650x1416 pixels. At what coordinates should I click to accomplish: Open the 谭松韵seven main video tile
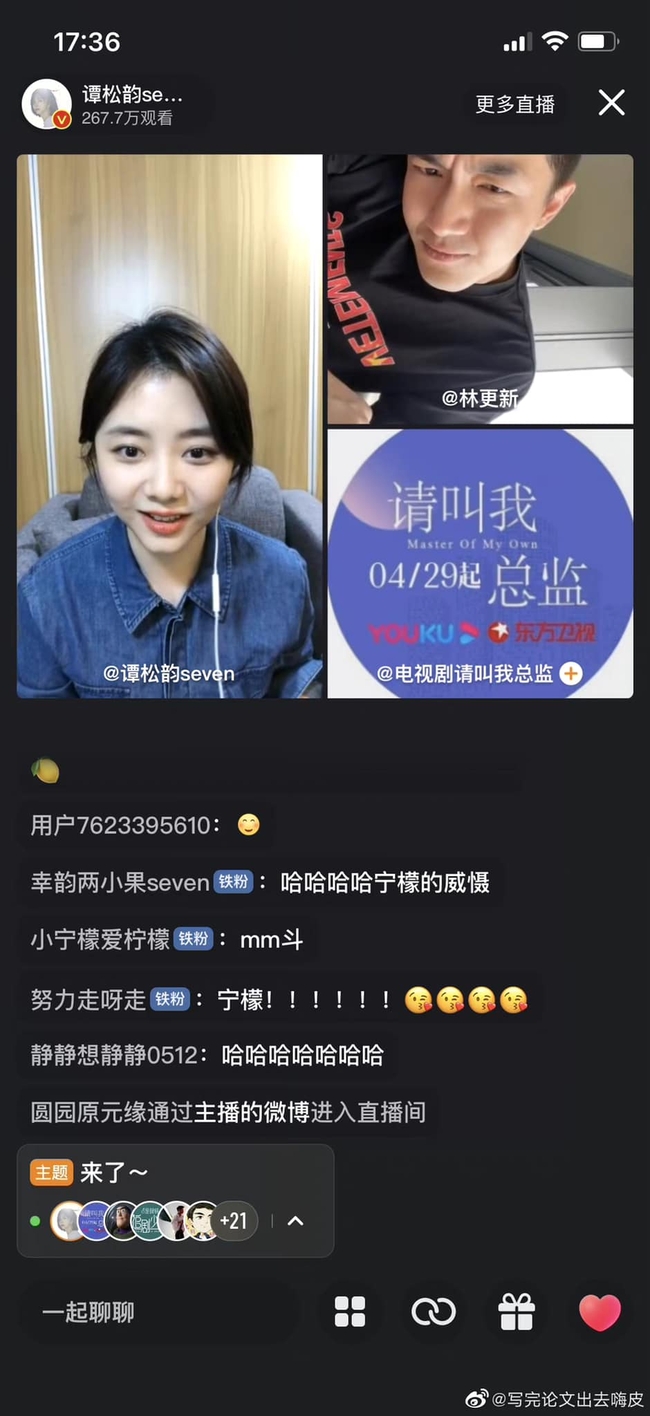point(170,426)
